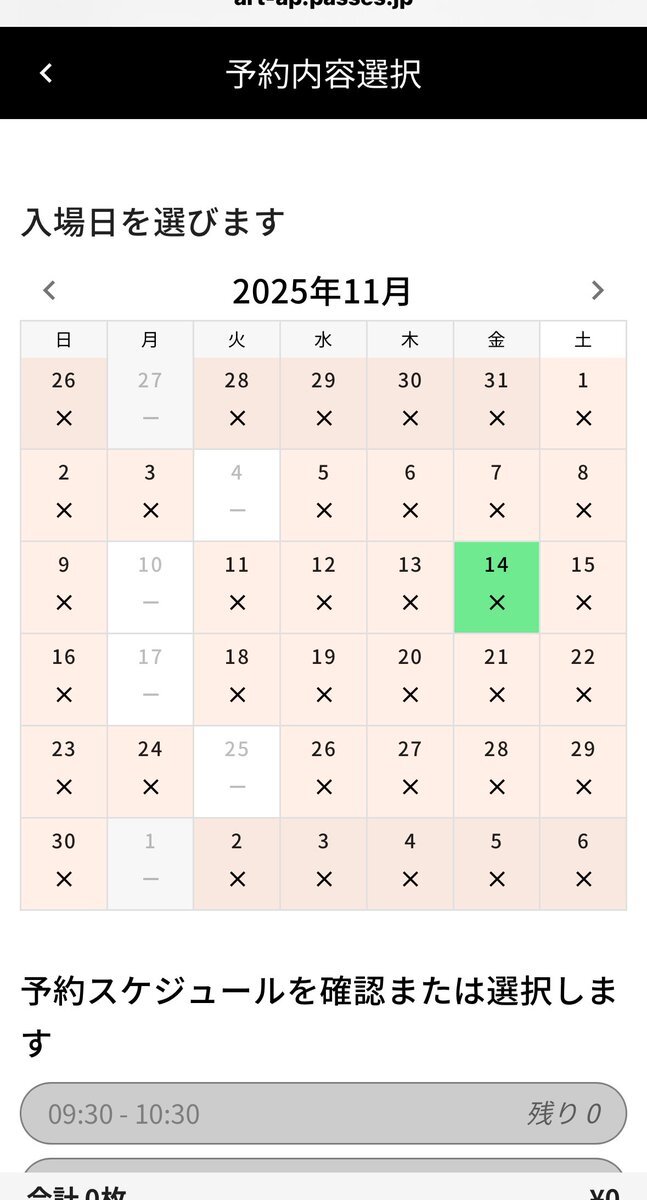Select November 14 on the calendar
Viewport: 647px width, 1200px height.
tap(497, 587)
